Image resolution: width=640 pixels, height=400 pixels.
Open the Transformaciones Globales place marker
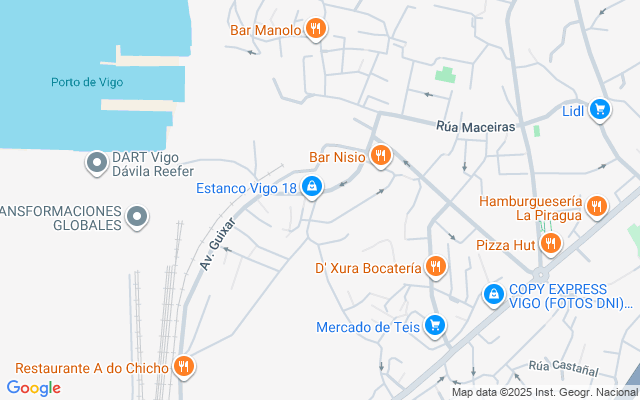coord(138,216)
